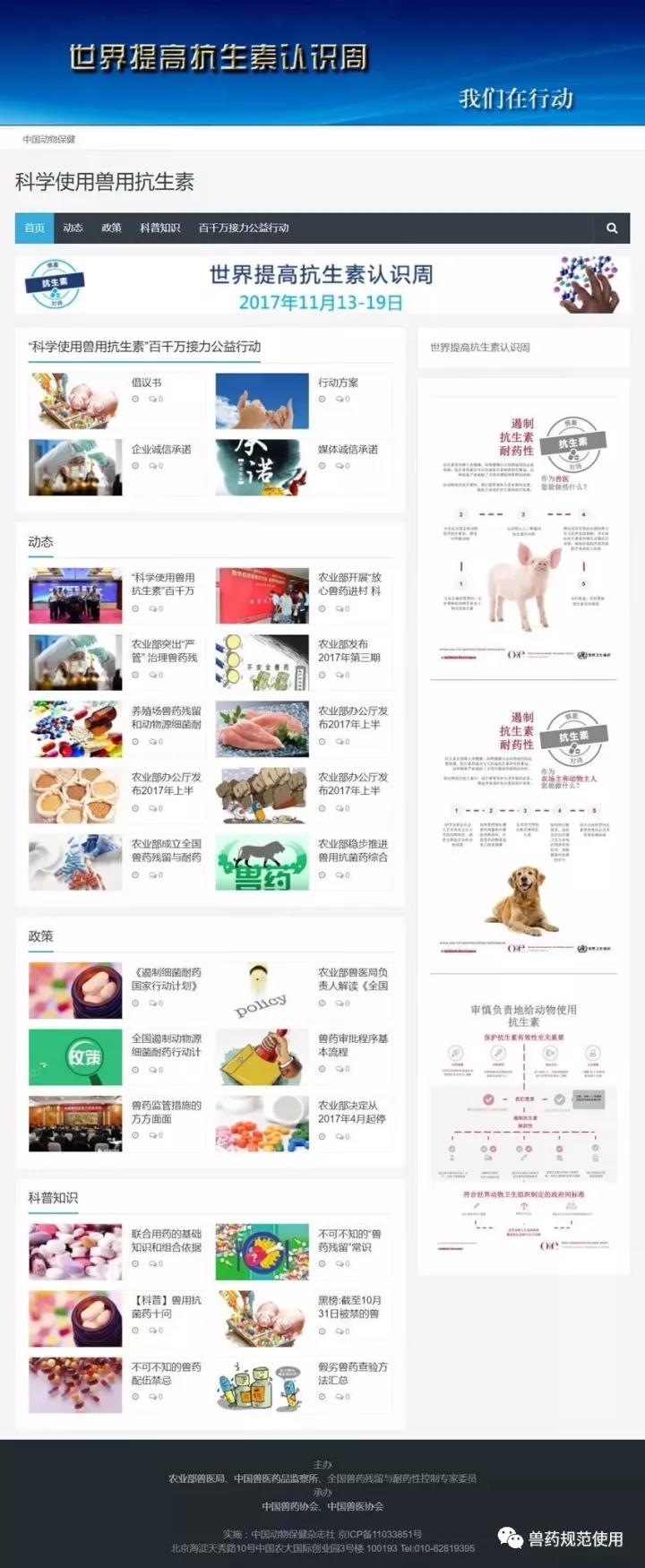Open the 兽药审批程序基本流程 article

point(352,1045)
